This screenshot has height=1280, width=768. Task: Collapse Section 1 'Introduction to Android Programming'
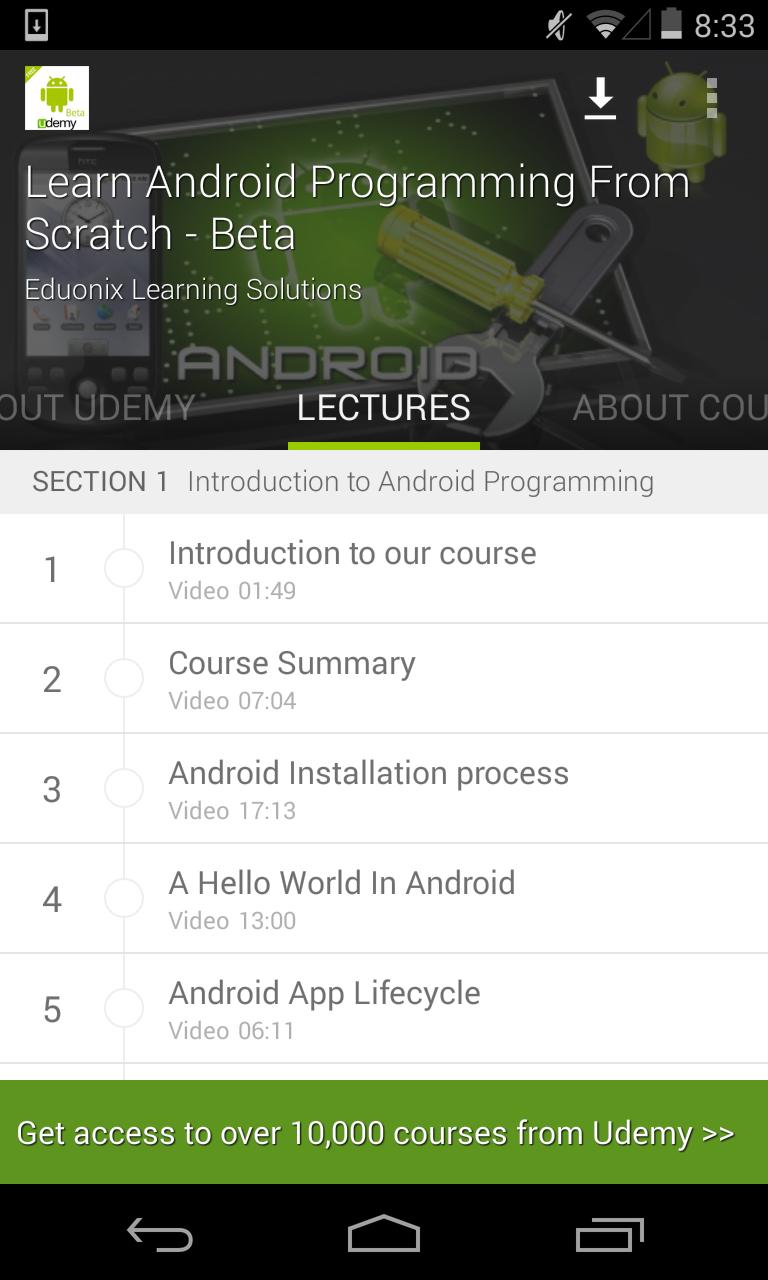coord(384,481)
